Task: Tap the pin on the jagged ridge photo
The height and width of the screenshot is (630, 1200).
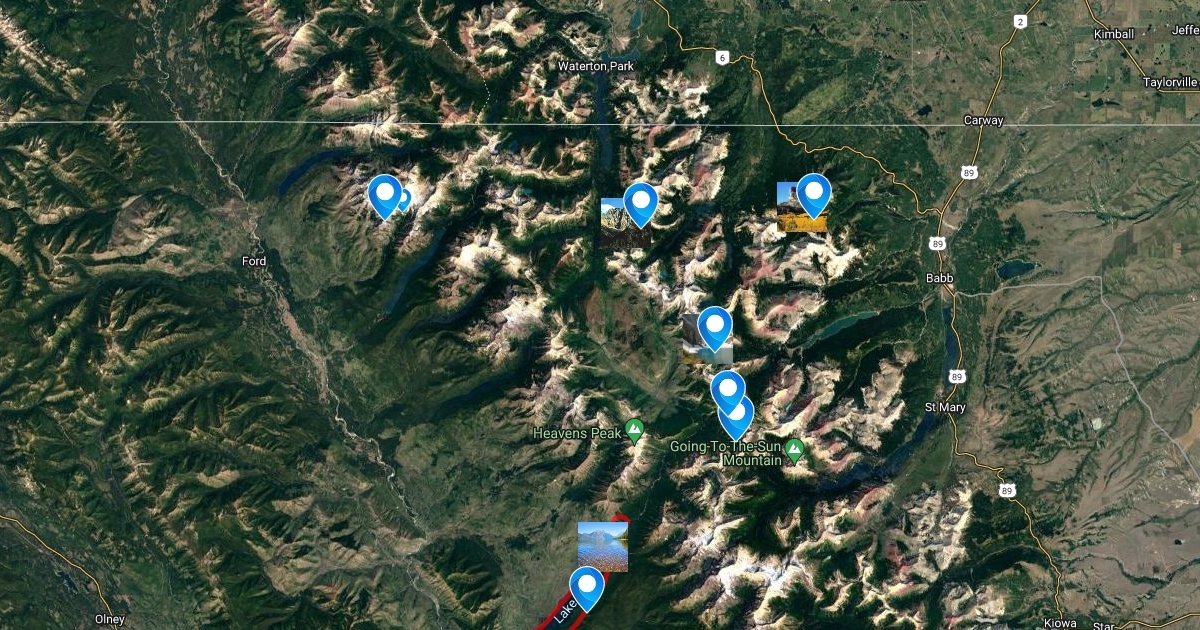Action: click(640, 202)
